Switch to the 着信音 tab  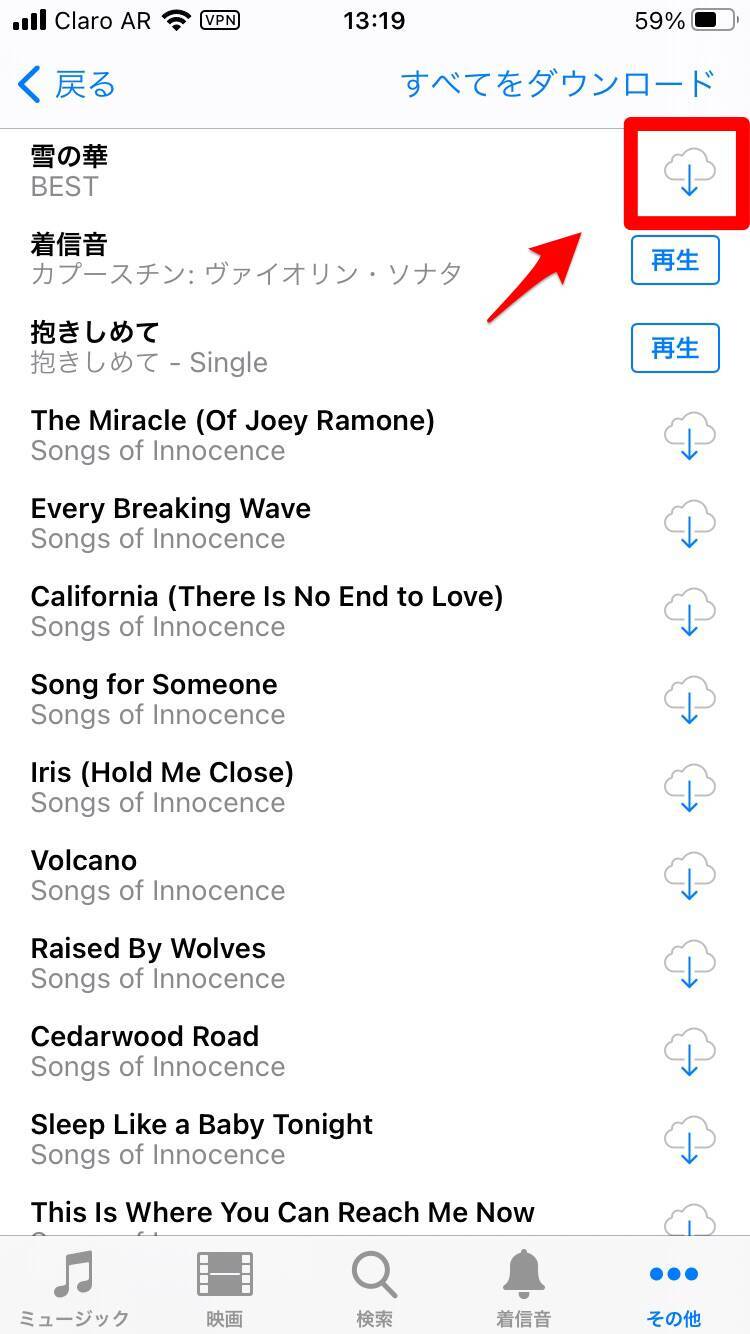point(524,1288)
